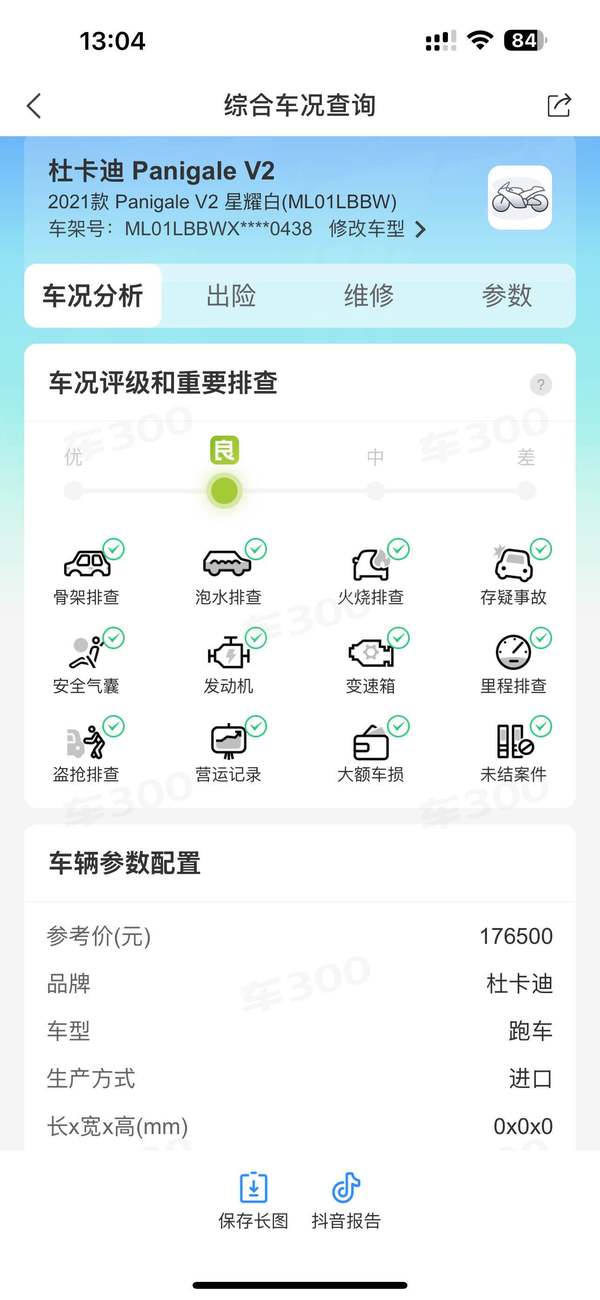Viewport: 600px width, 1300px height.
Task: View the 参数 tab
Action: click(507, 296)
